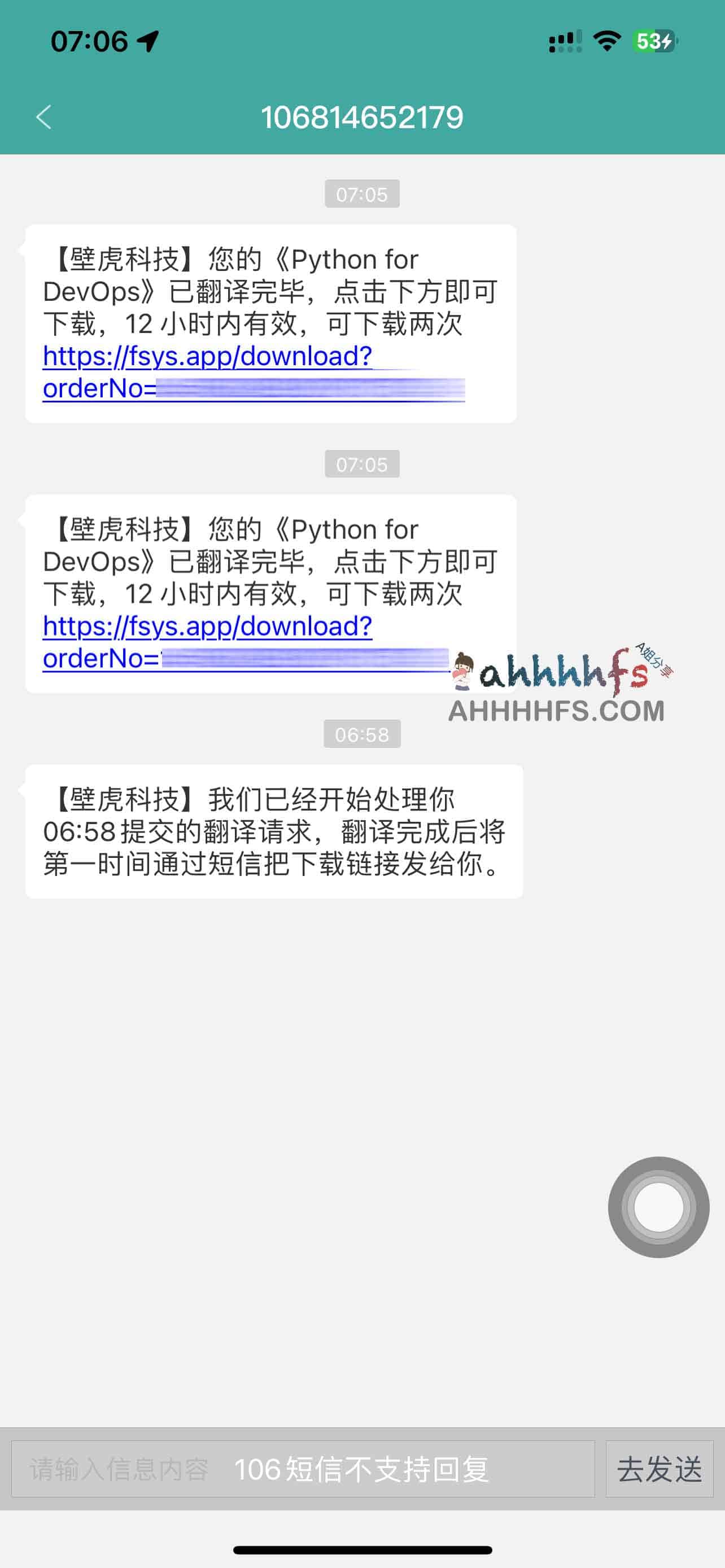This screenshot has height=1568, width=725.
Task: Go back using the top-left arrow
Action: point(44,117)
